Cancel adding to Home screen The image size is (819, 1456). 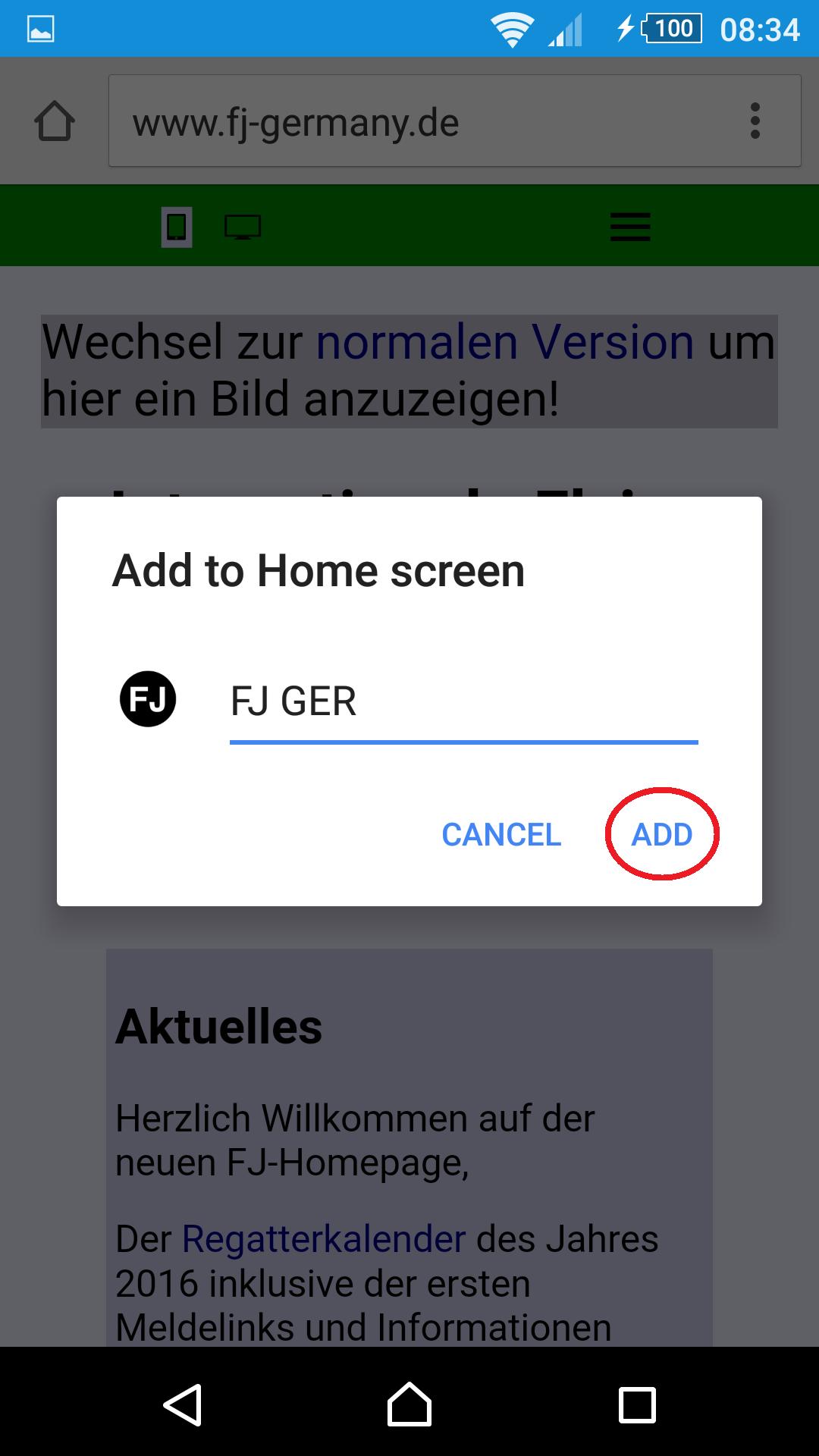click(501, 835)
